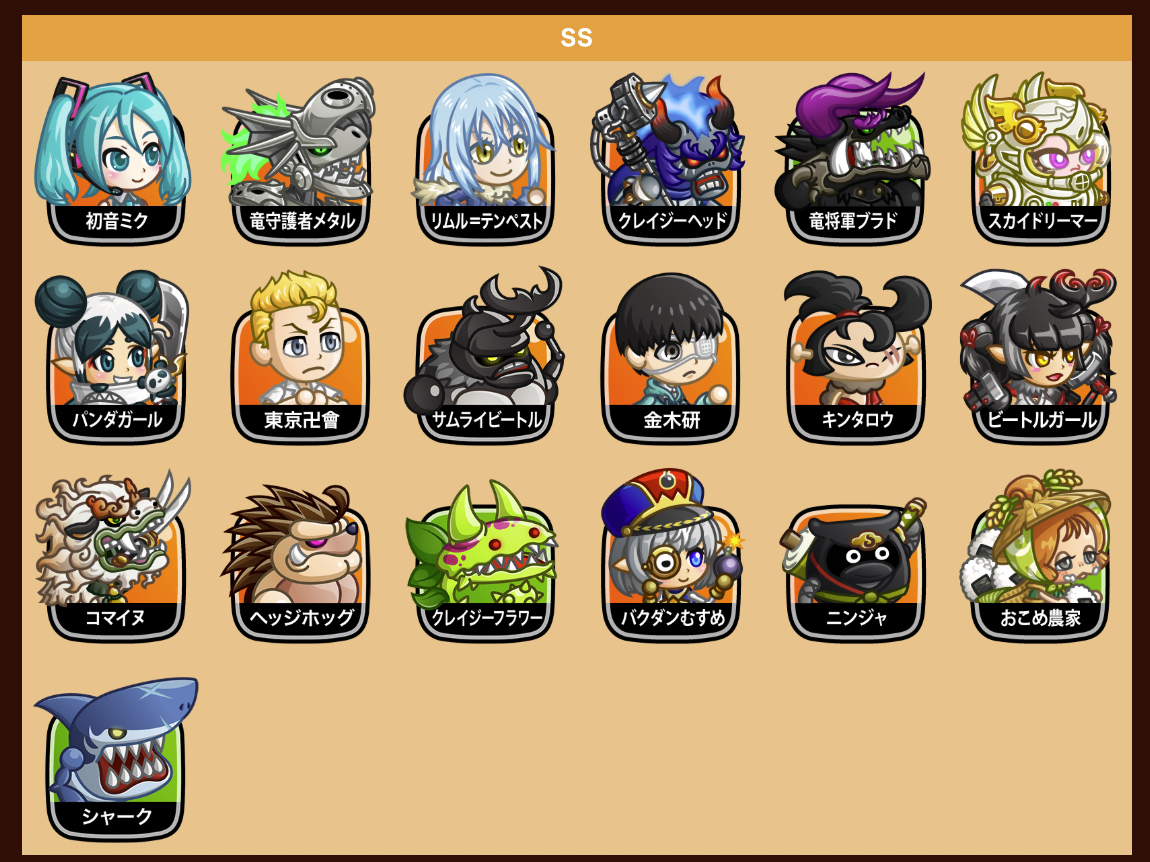Viewport: 1150px width, 862px height.
Task: View the ヘッジホッグ character
Action: pyautogui.click(x=300, y=558)
